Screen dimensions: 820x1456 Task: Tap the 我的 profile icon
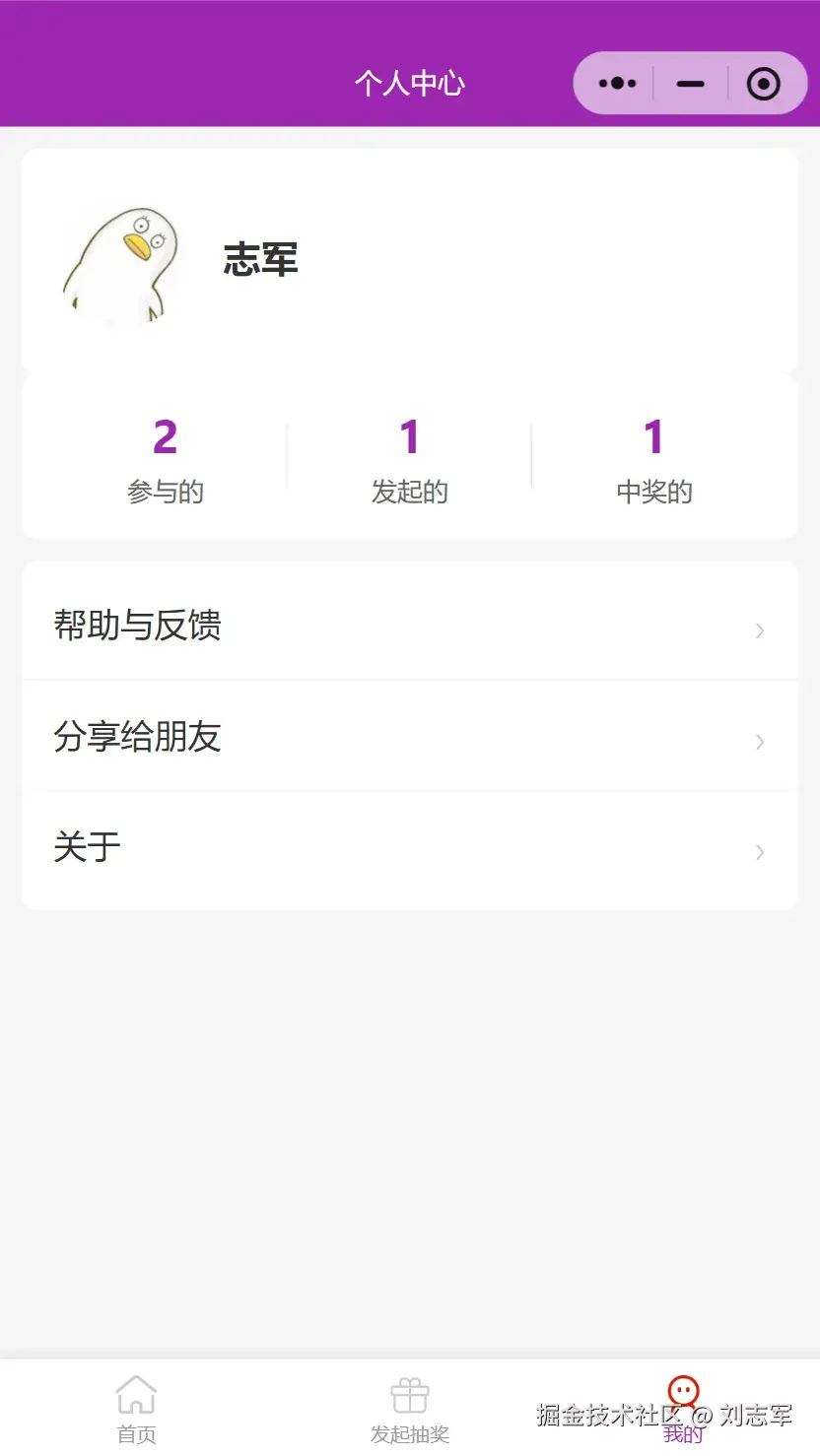tap(683, 1392)
